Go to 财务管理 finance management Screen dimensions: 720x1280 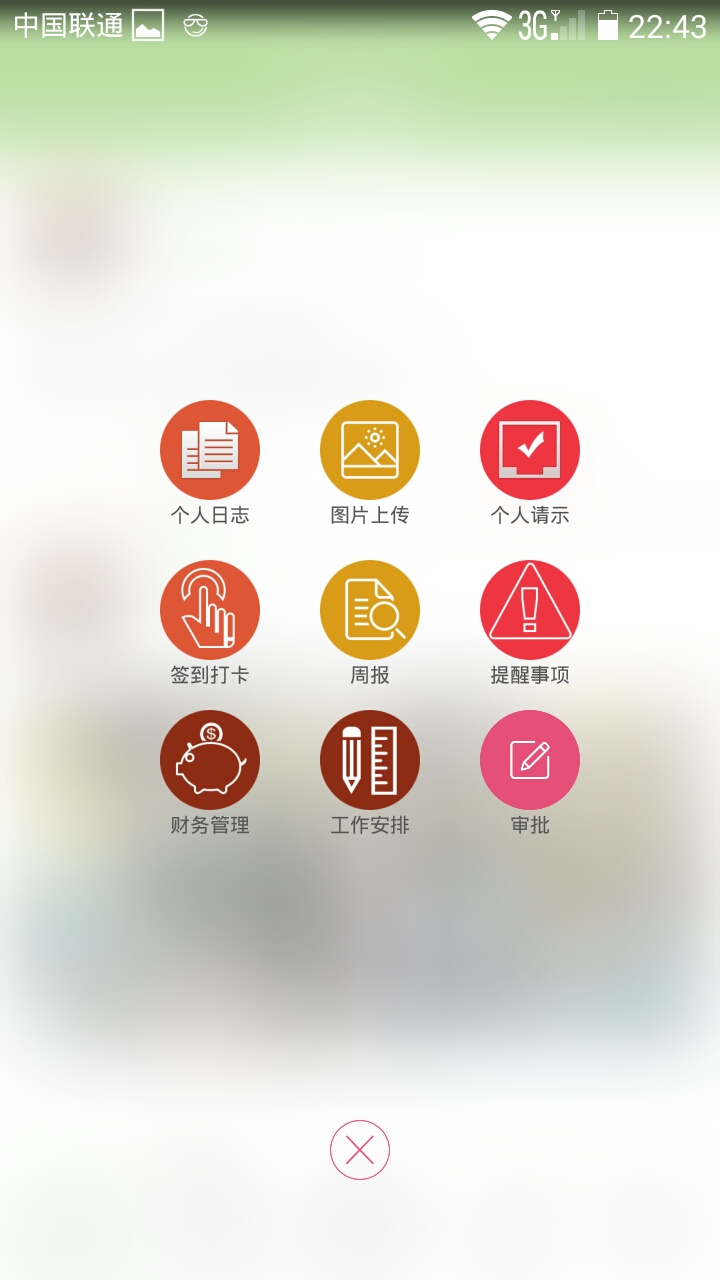pos(210,760)
